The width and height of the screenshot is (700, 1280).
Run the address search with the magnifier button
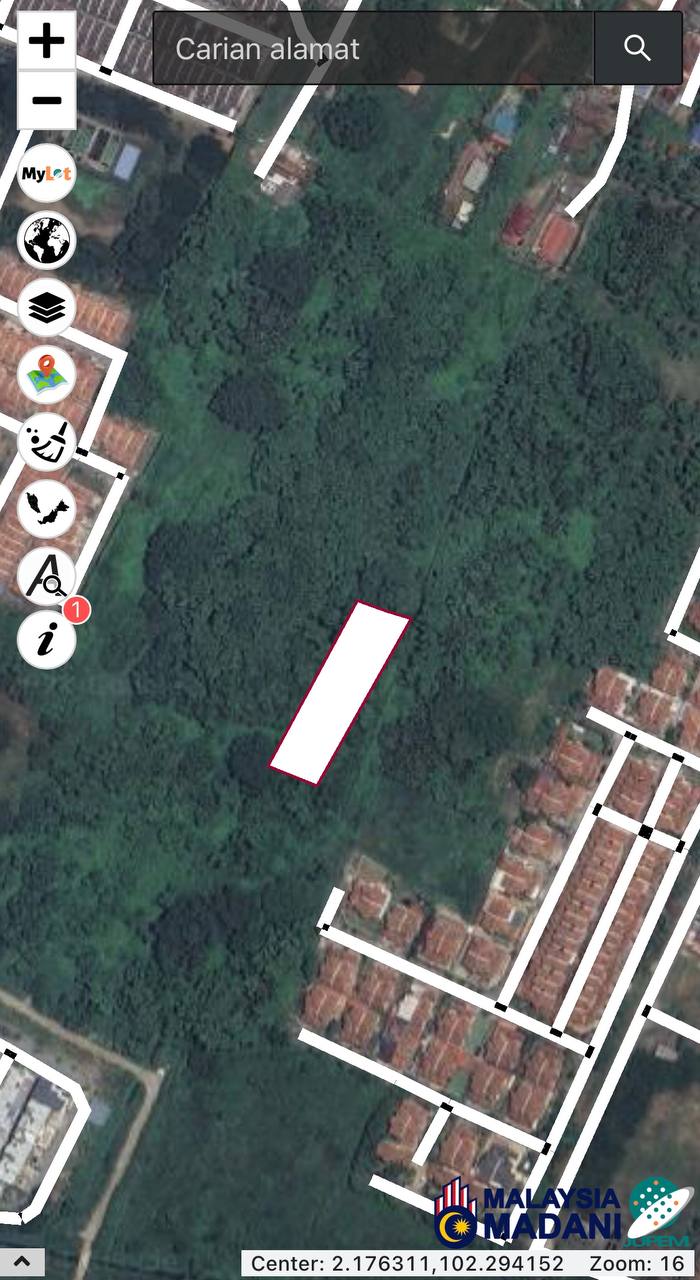click(638, 48)
